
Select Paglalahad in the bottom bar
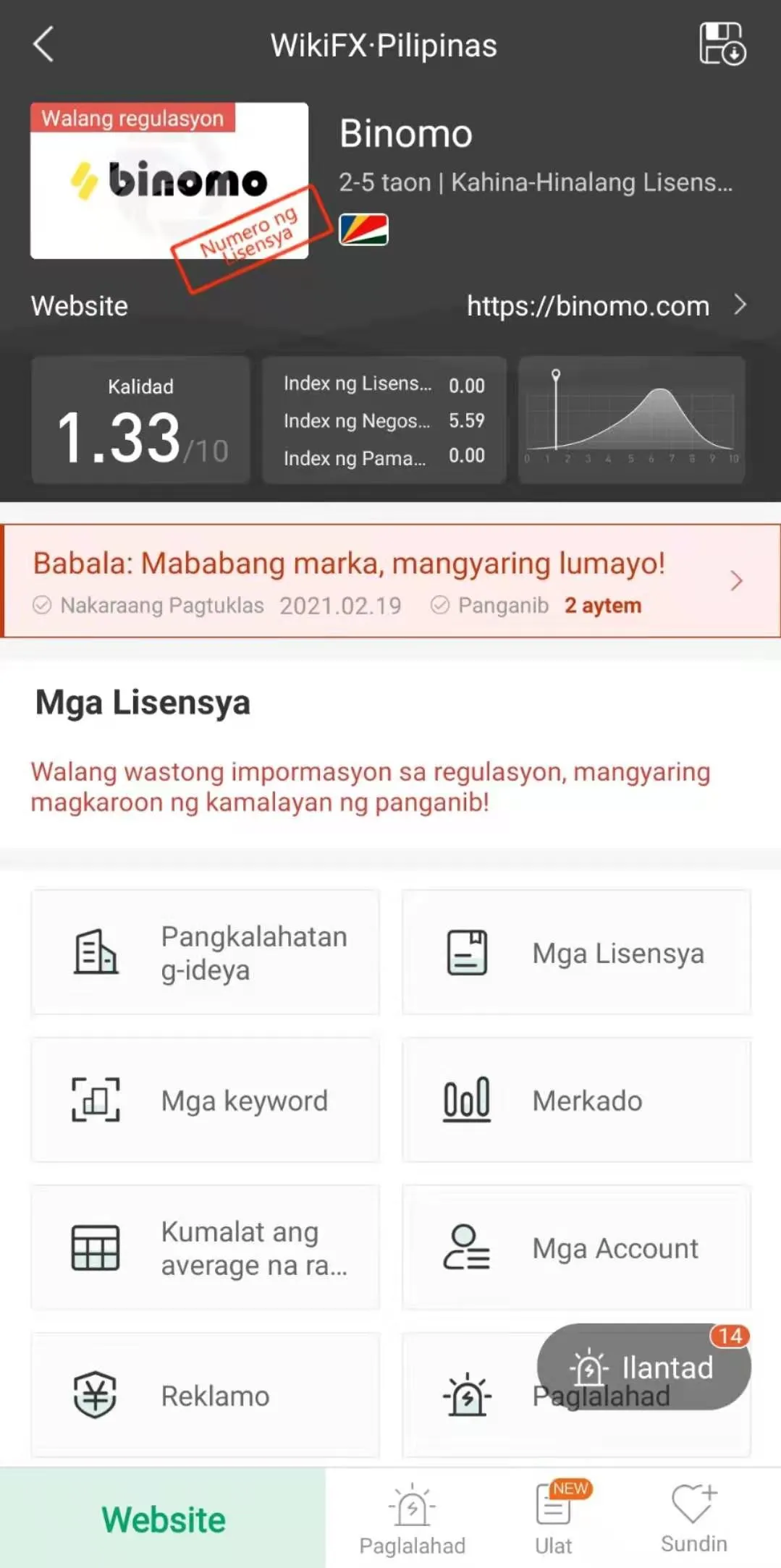(x=412, y=1519)
